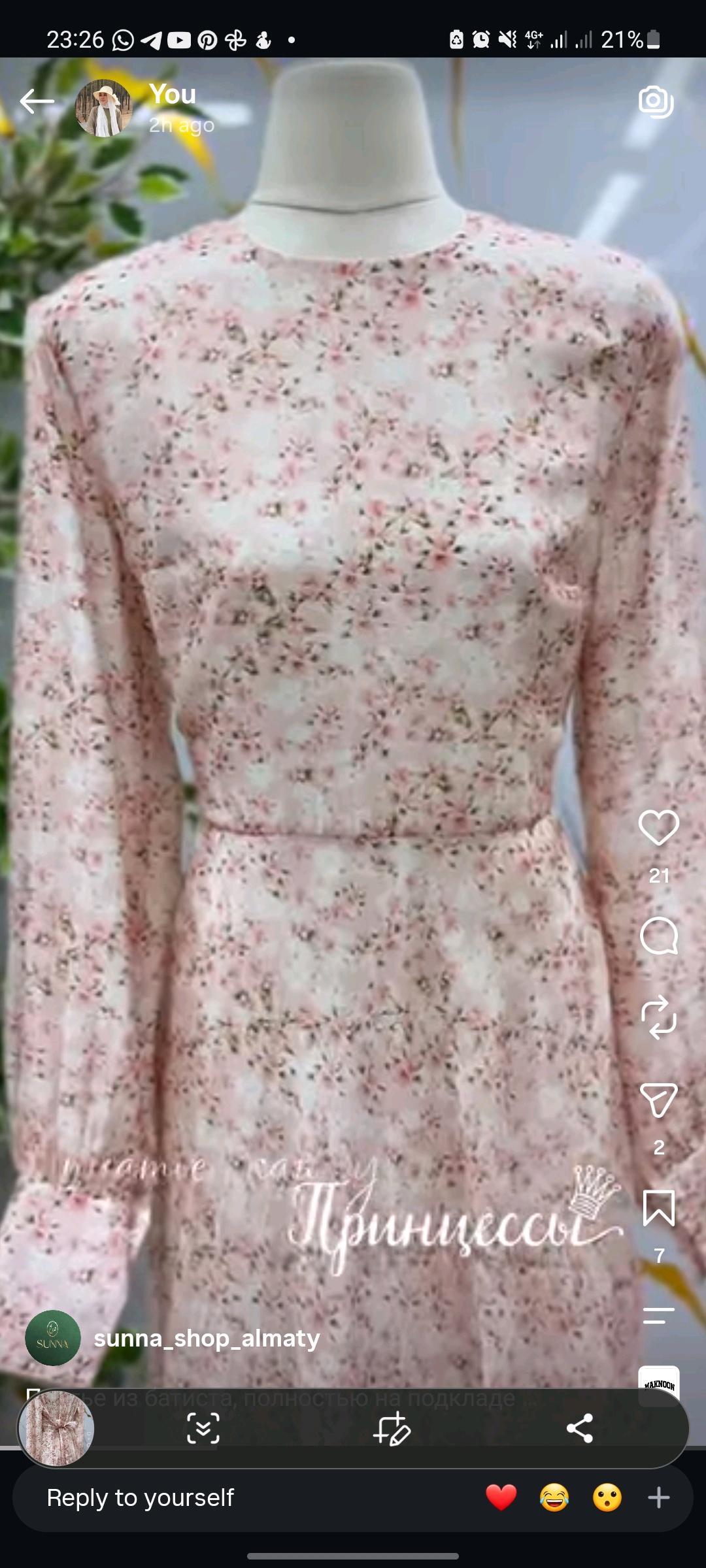This screenshot has height=1568, width=706.
Task: Open more reactions with plus icon
Action: coord(659,1497)
